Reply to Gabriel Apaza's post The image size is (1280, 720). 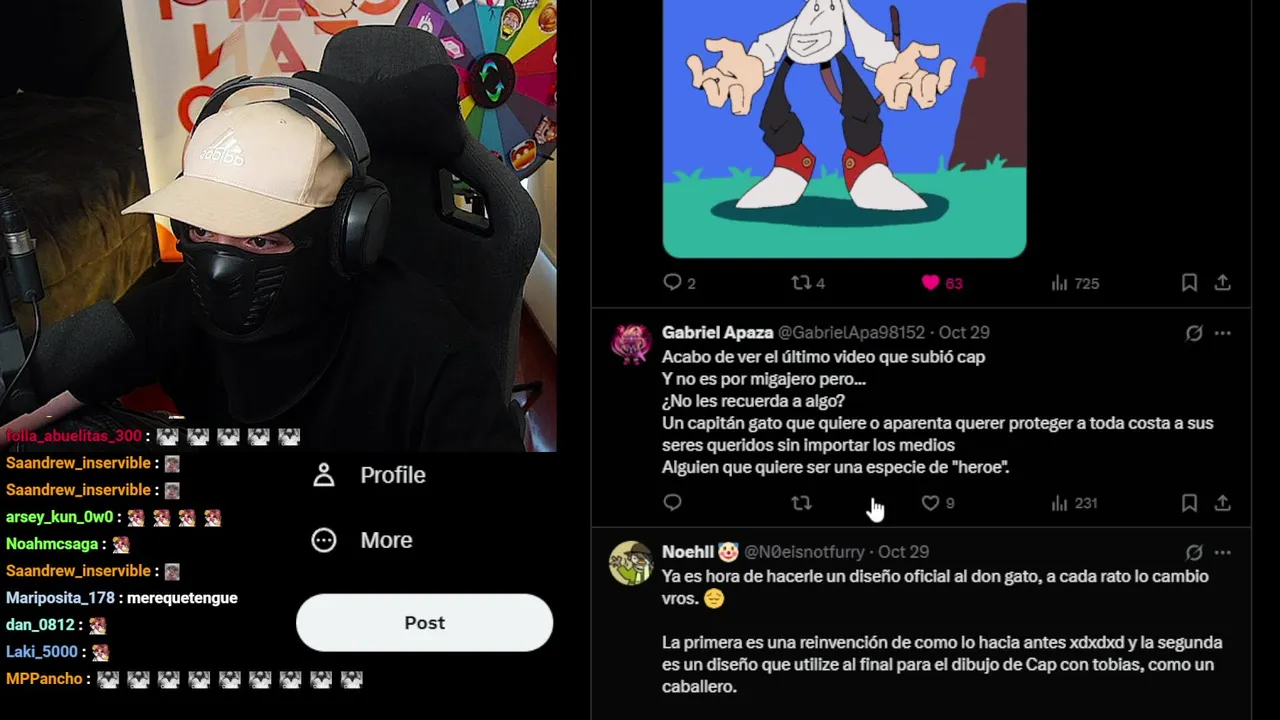[673, 503]
